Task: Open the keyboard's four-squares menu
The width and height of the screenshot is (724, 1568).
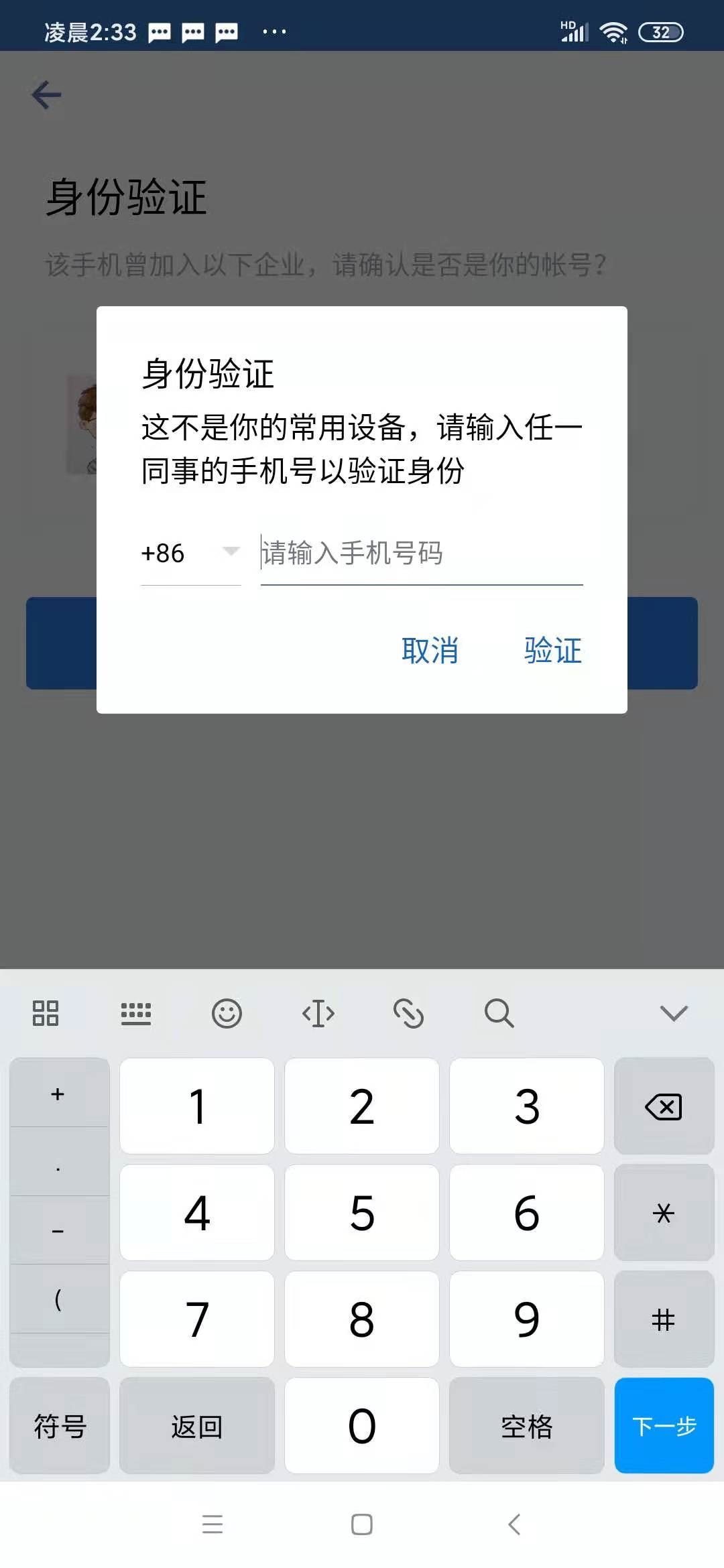Action: tap(46, 1013)
